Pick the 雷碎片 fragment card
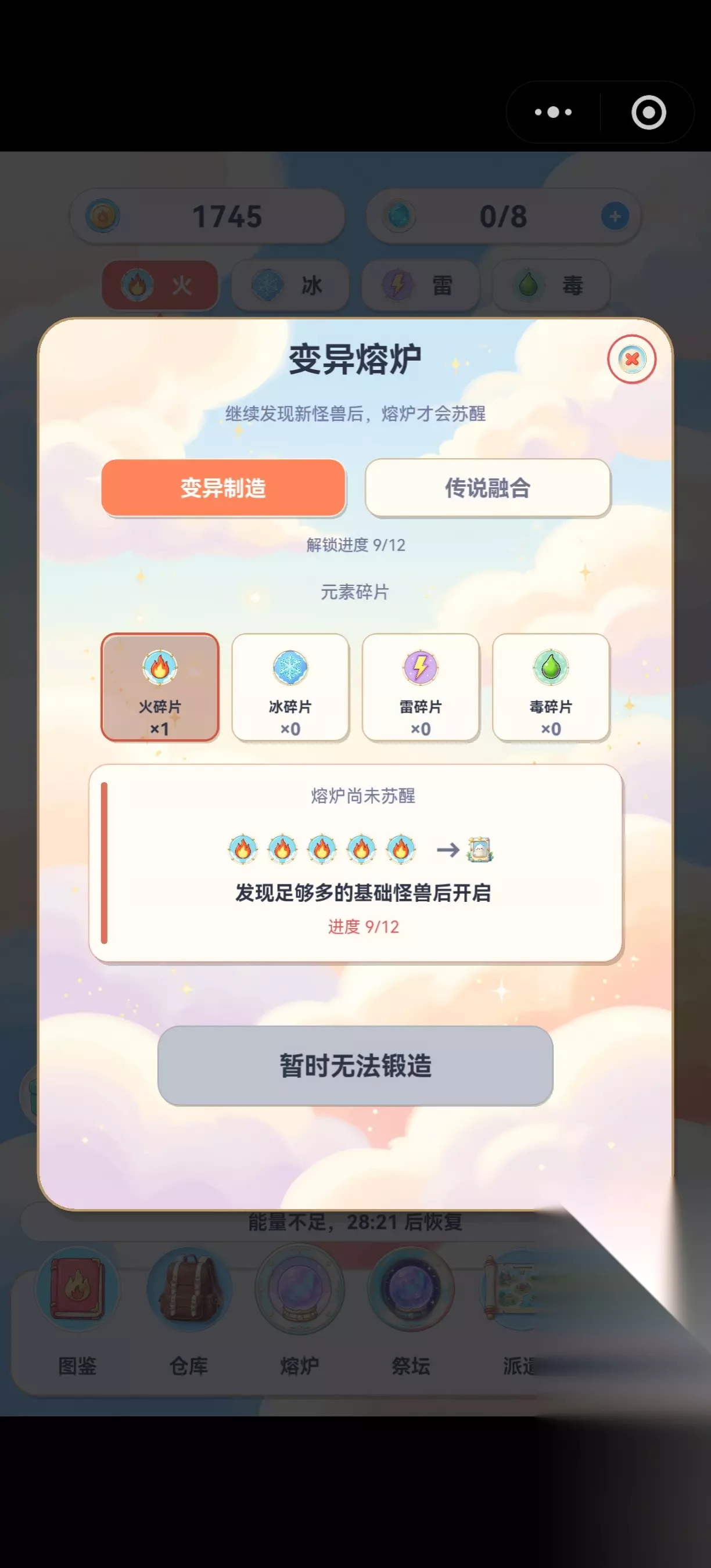Image resolution: width=711 pixels, height=1568 pixels. (x=421, y=687)
